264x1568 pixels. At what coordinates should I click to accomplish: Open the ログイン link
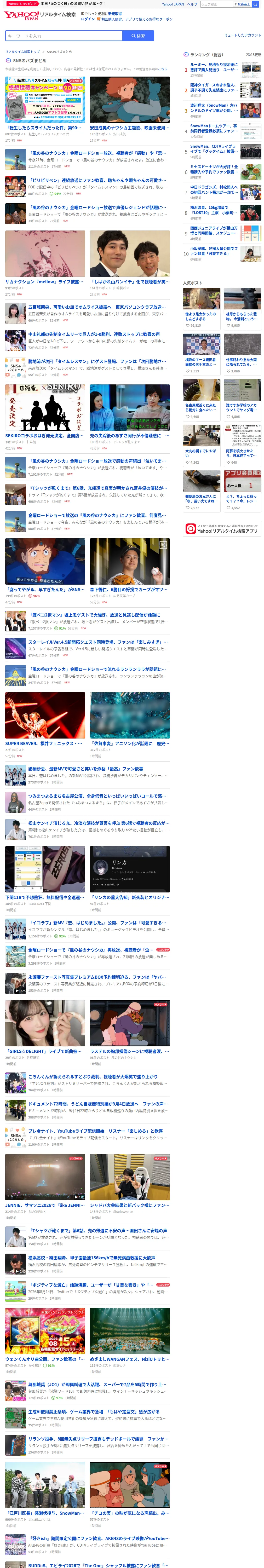click(88, 19)
